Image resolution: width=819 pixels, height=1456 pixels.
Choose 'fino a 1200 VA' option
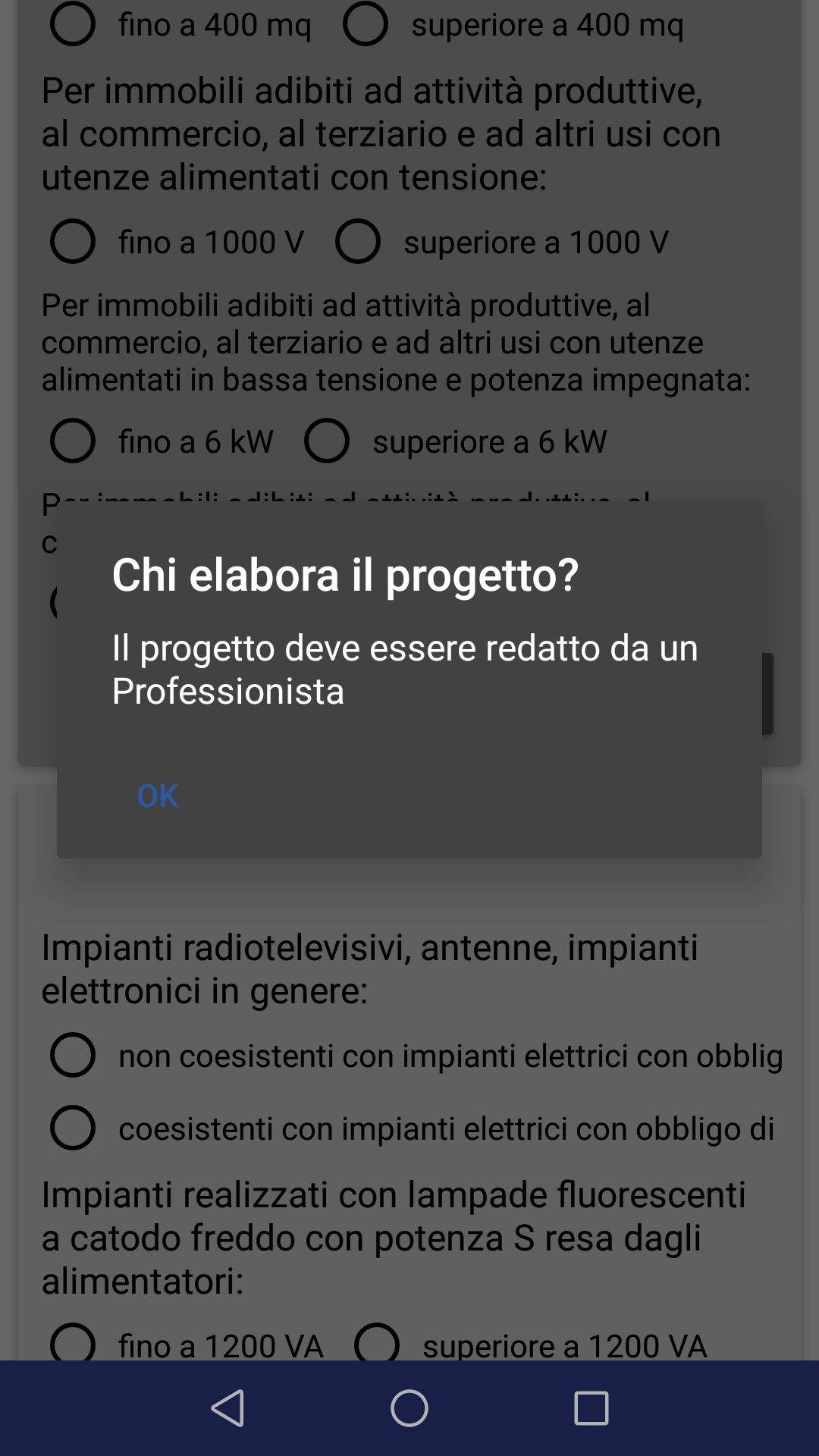point(73,1344)
